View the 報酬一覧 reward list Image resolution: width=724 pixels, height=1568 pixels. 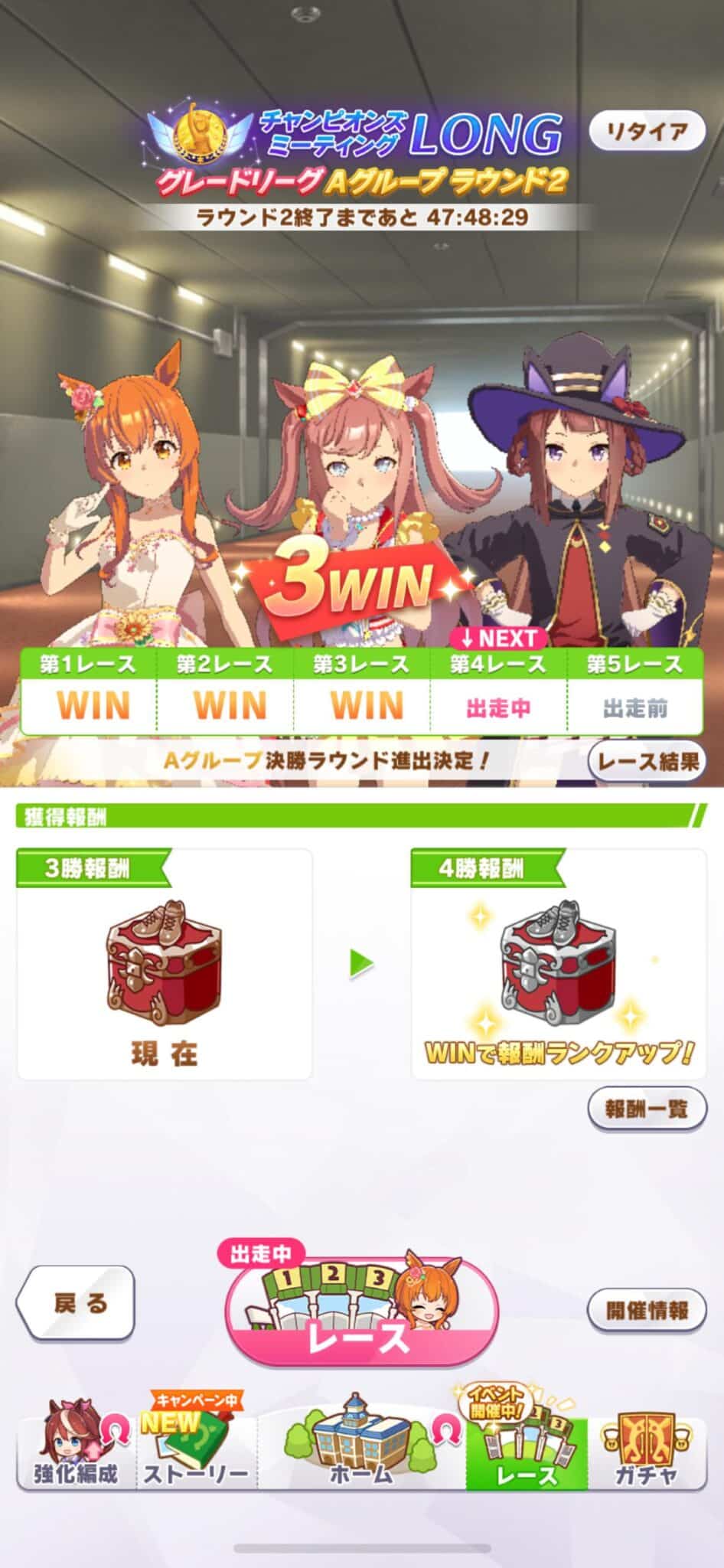pyautogui.click(x=647, y=1108)
